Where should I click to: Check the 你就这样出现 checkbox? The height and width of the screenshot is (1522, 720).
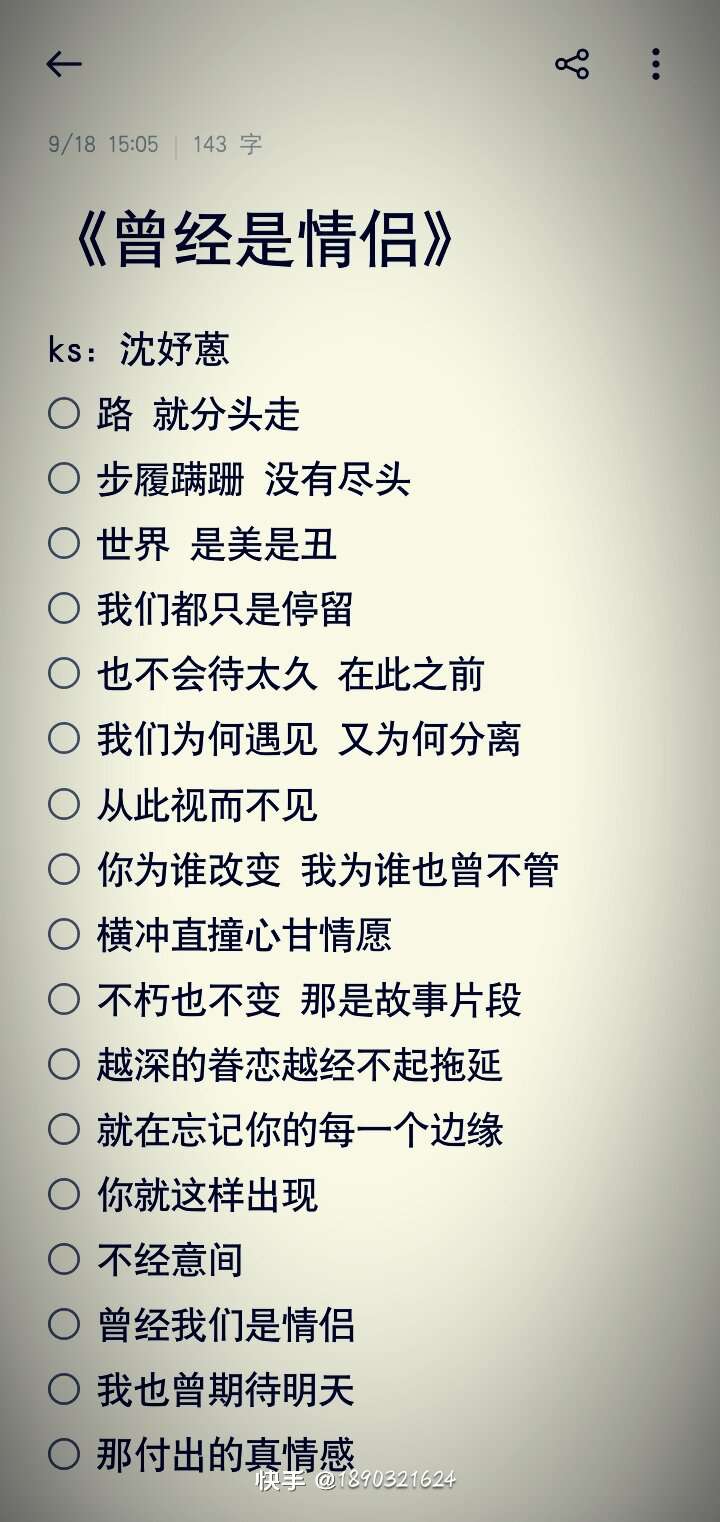click(64, 1194)
